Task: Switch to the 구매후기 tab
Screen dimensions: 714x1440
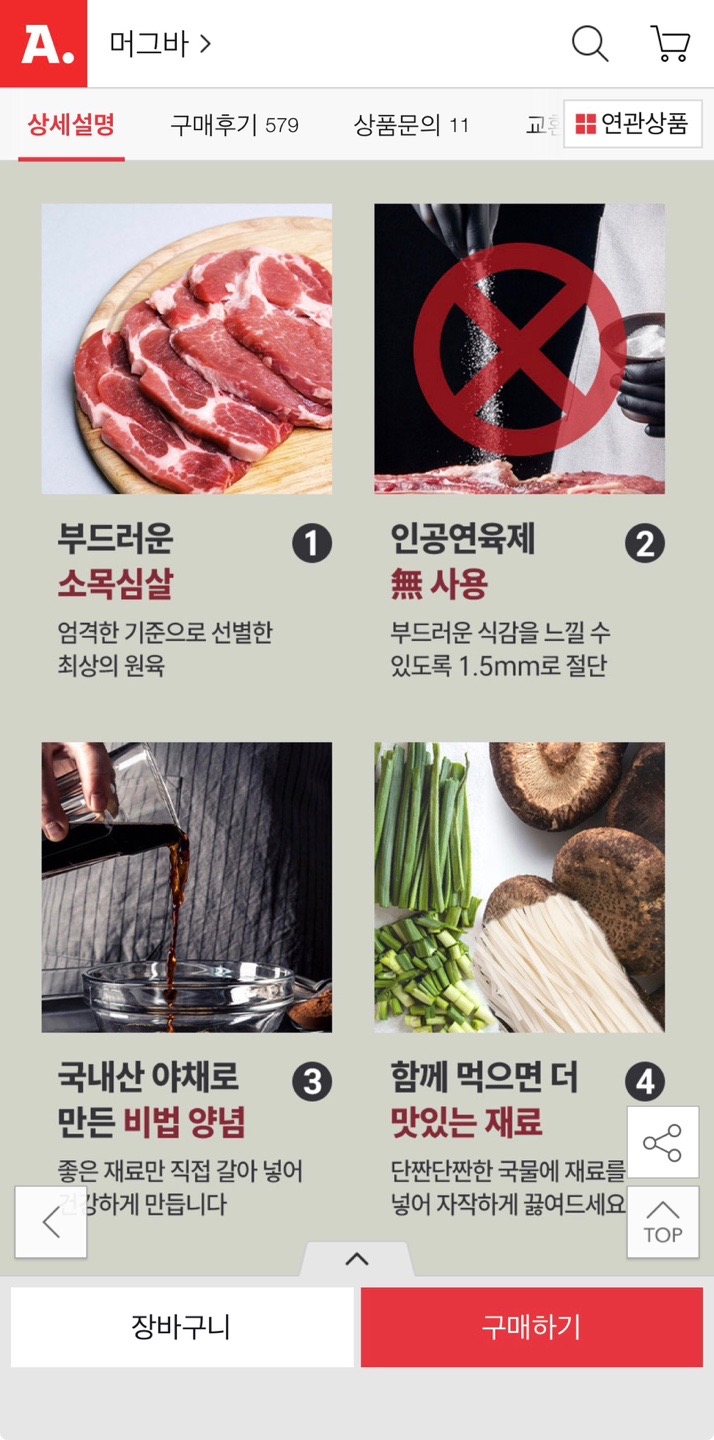Action: pyautogui.click(x=234, y=125)
